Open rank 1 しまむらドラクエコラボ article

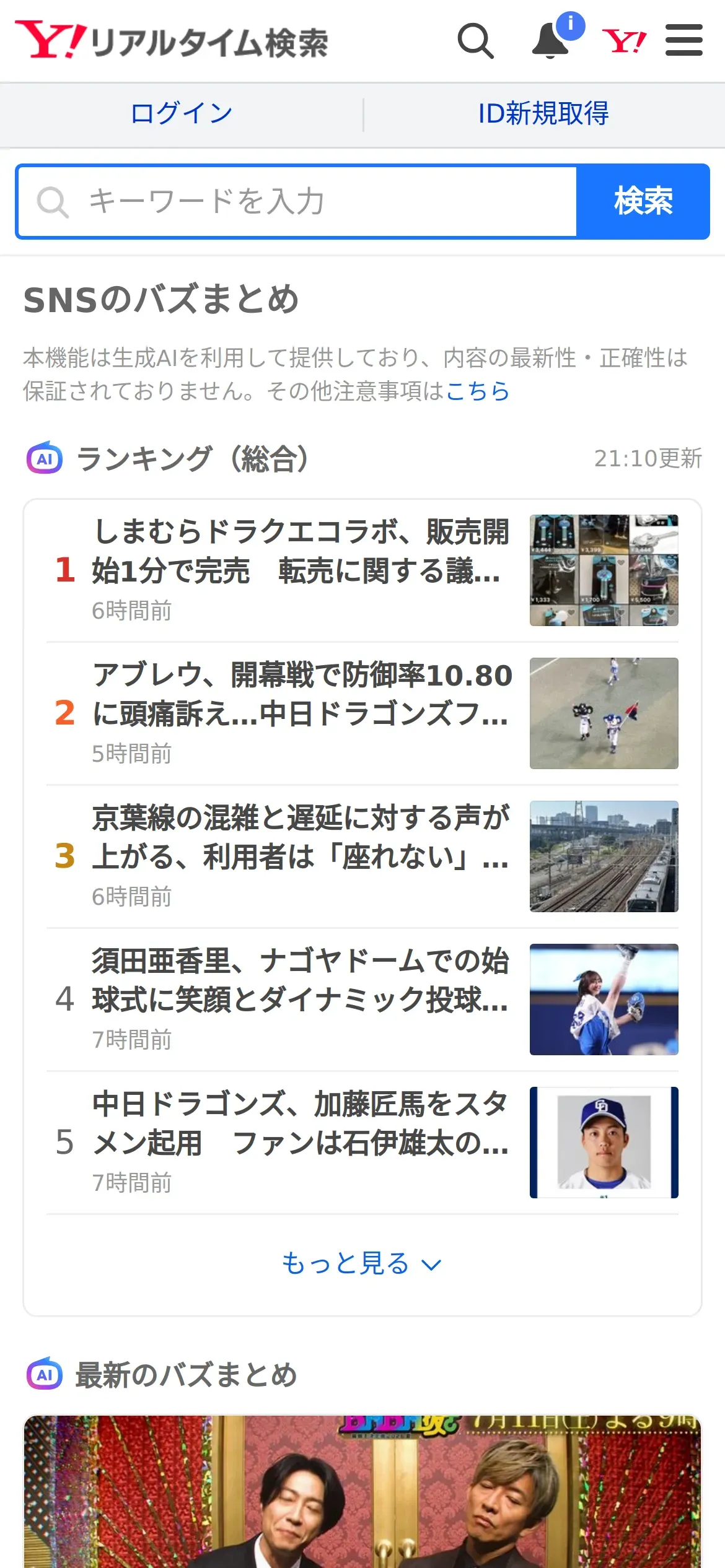coord(362,570)
